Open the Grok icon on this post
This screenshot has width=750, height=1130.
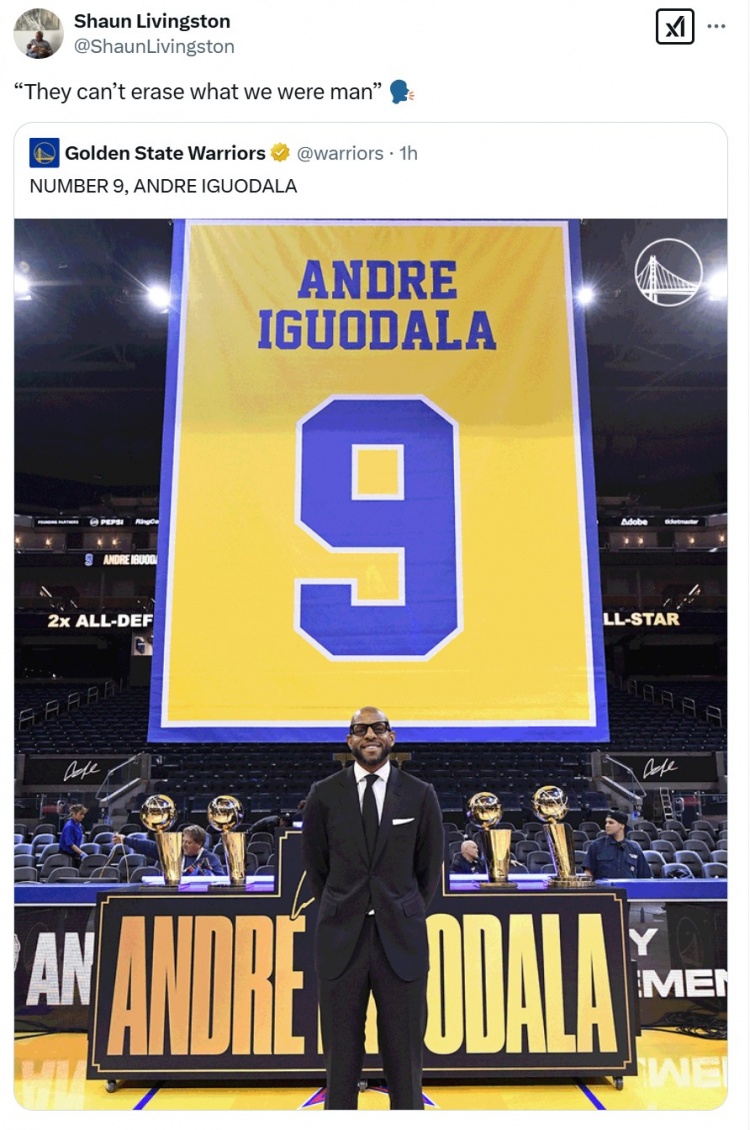(674, 27)
